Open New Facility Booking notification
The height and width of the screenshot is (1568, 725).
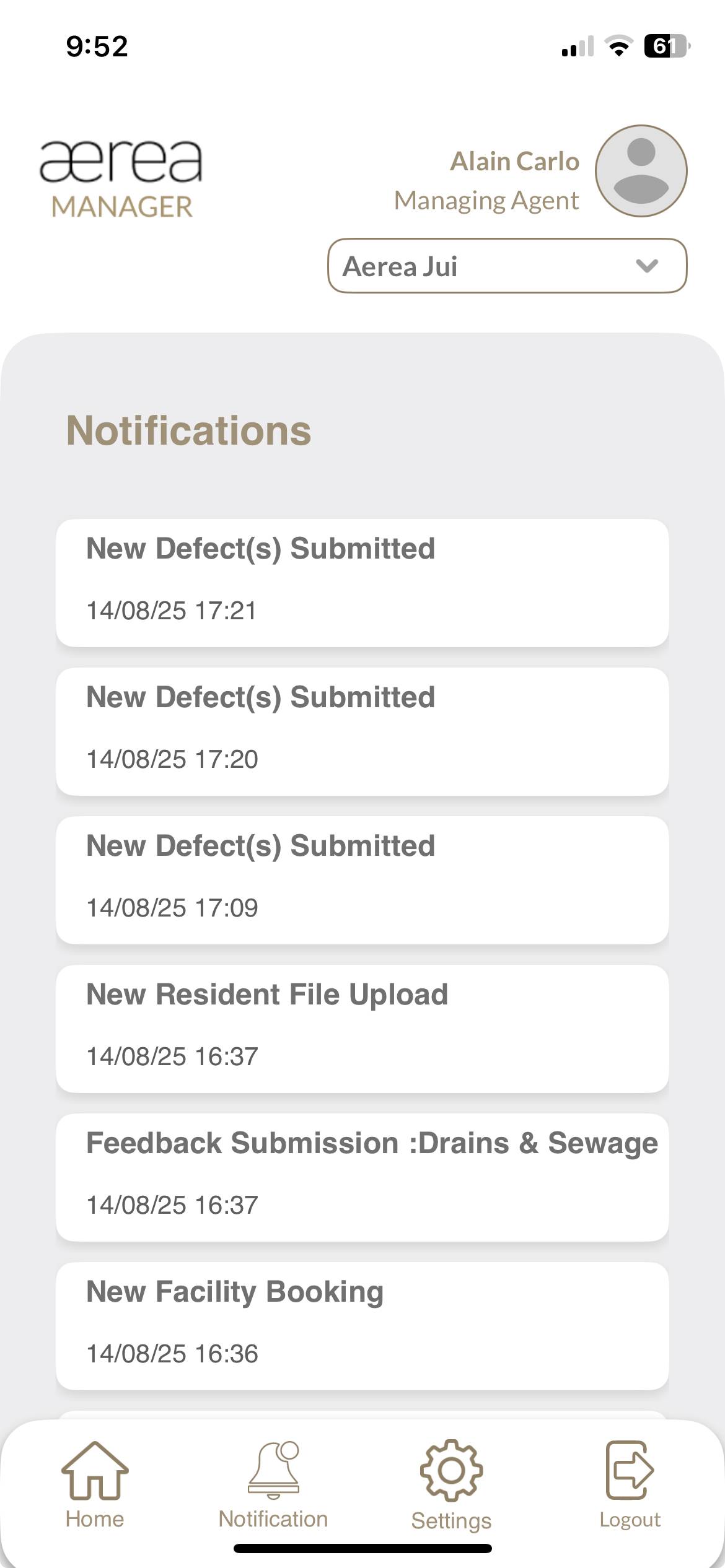coord(362,1326)
